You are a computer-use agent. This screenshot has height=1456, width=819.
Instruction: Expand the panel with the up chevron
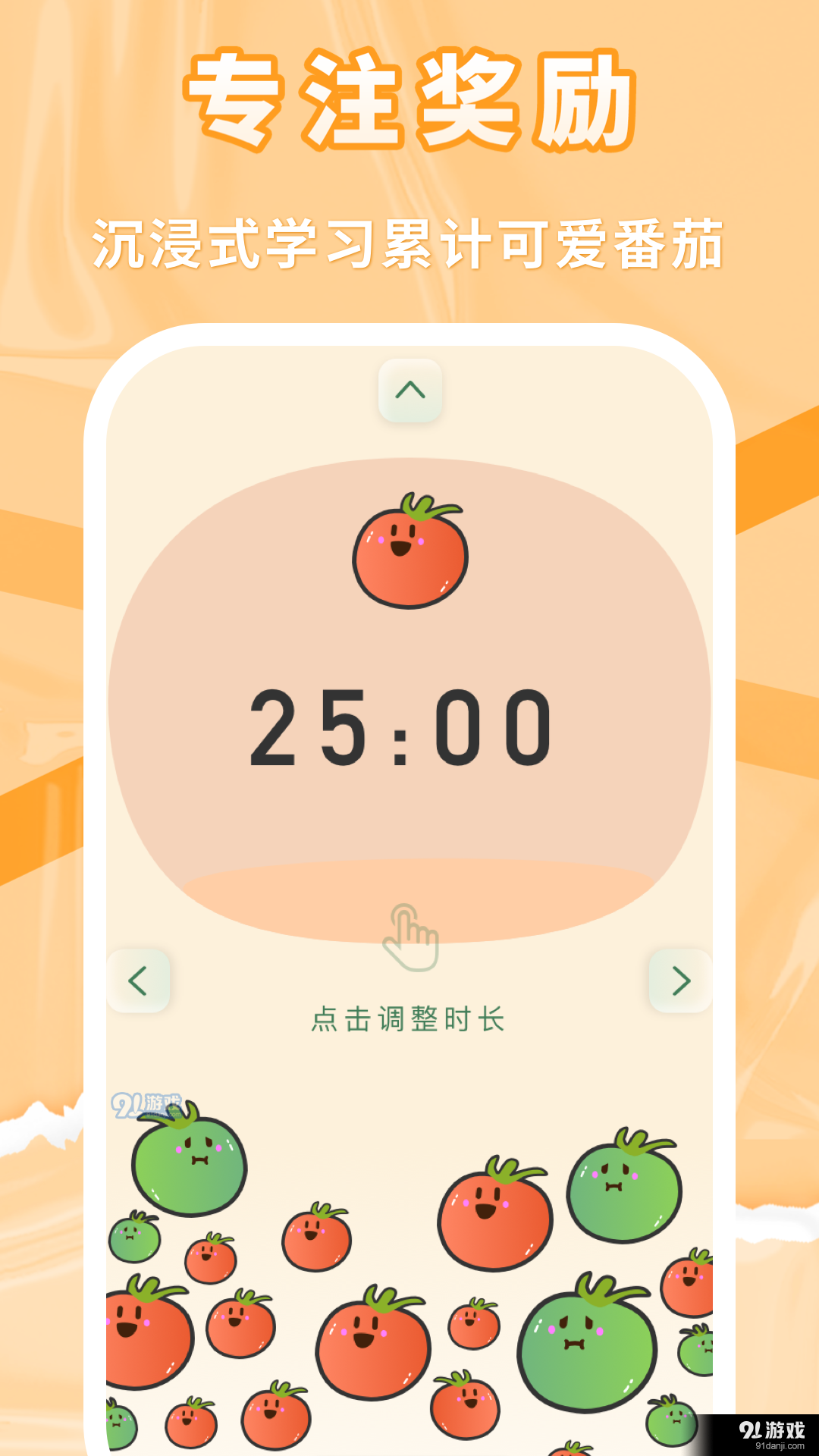(409, 391)
